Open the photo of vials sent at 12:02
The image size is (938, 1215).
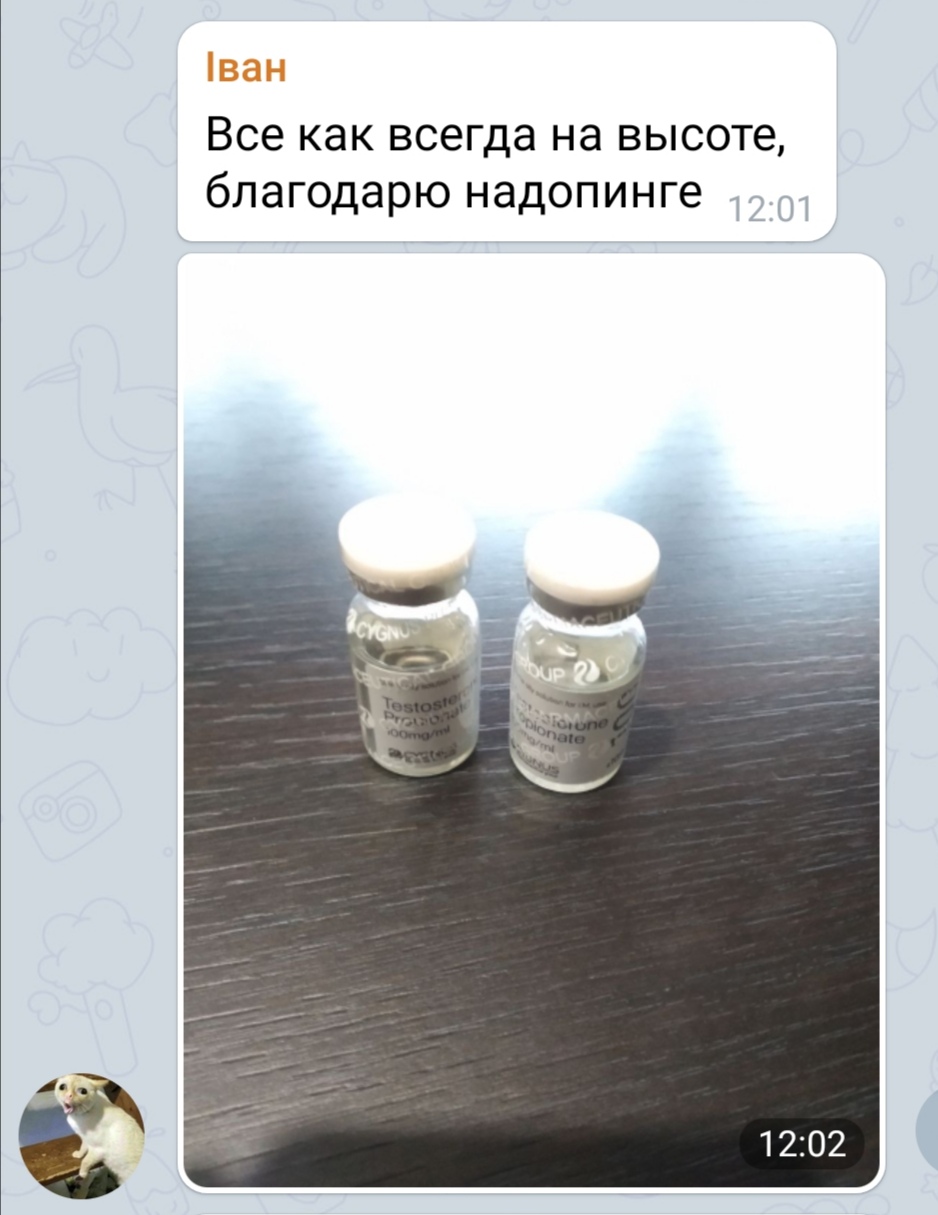(x=531, y=720)
